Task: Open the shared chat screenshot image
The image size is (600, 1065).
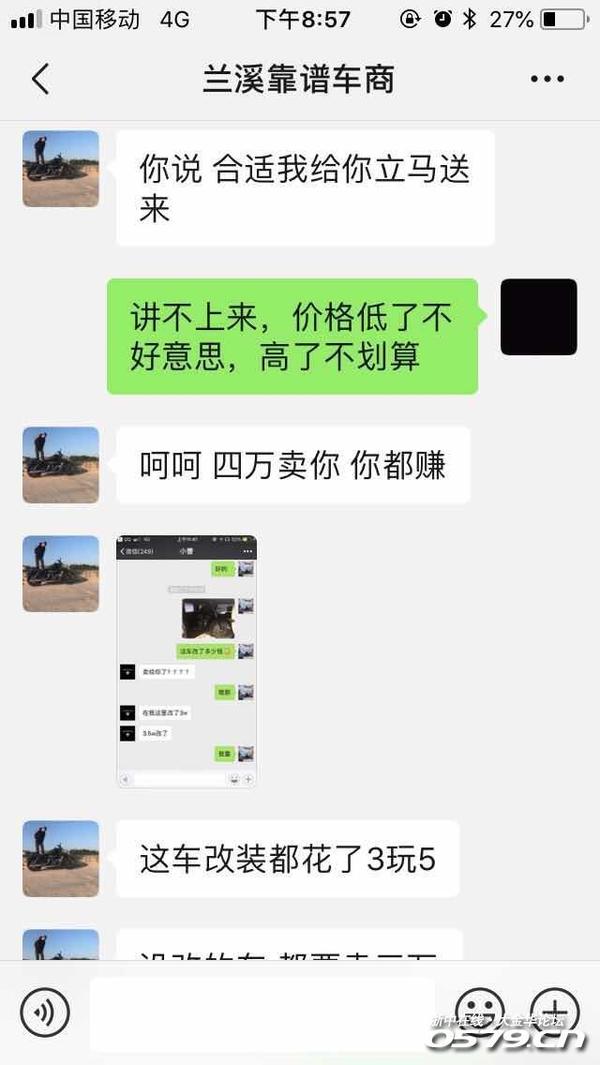Action: pos(186,661)
